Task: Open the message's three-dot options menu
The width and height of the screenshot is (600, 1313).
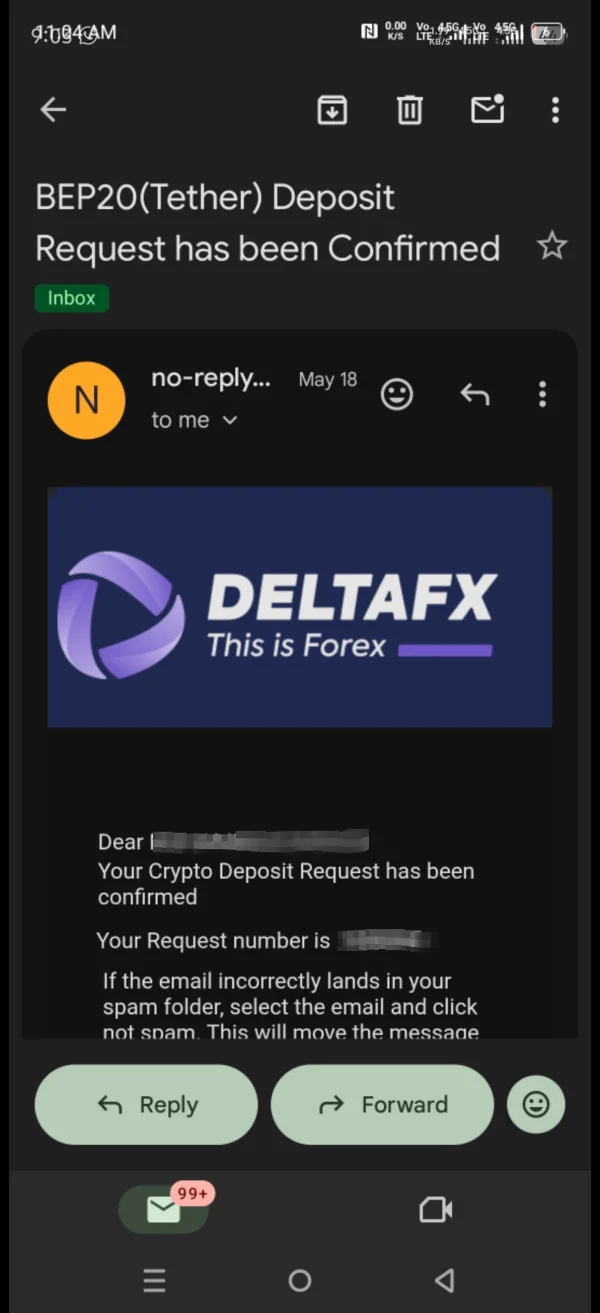Action: (x=542, y=395)
